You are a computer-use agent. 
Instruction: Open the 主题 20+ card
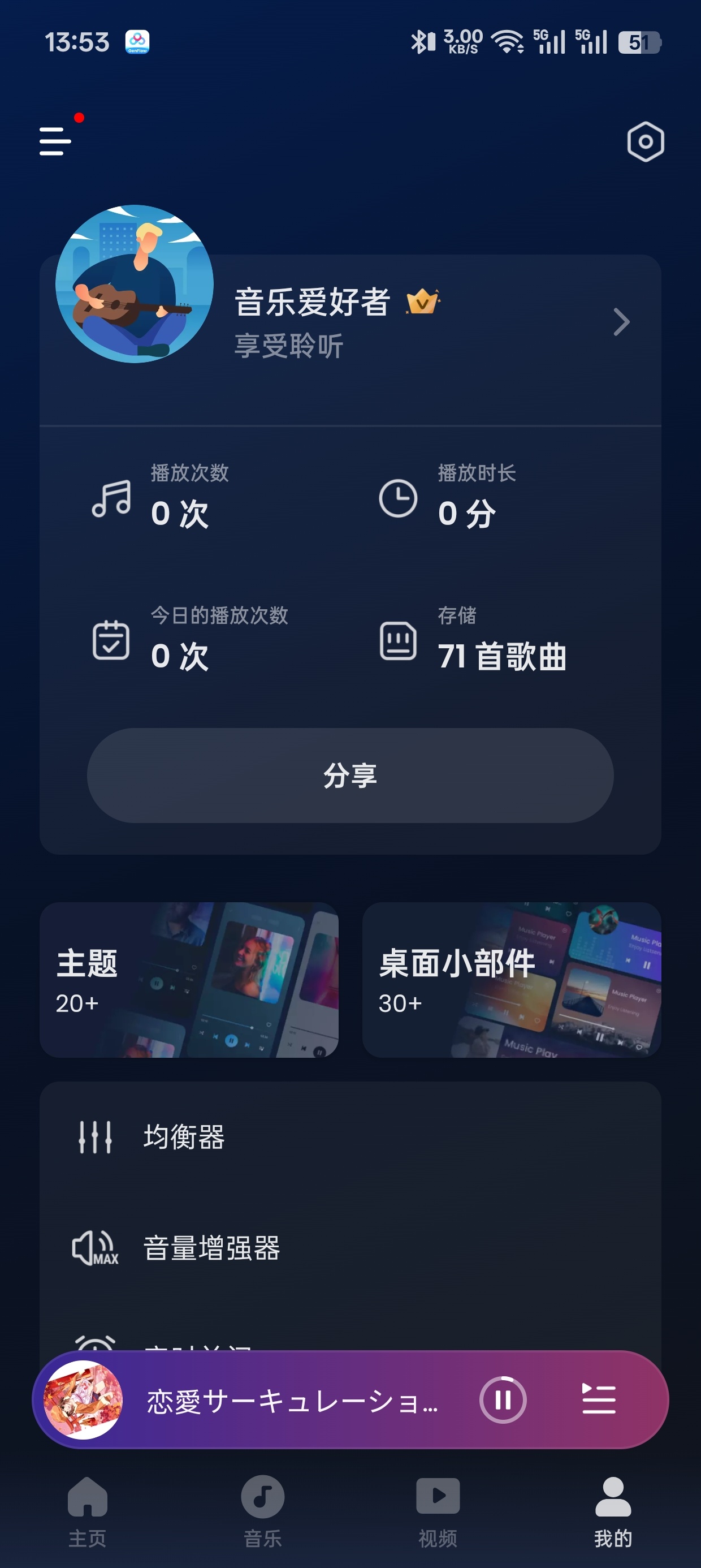coord(189,979)
